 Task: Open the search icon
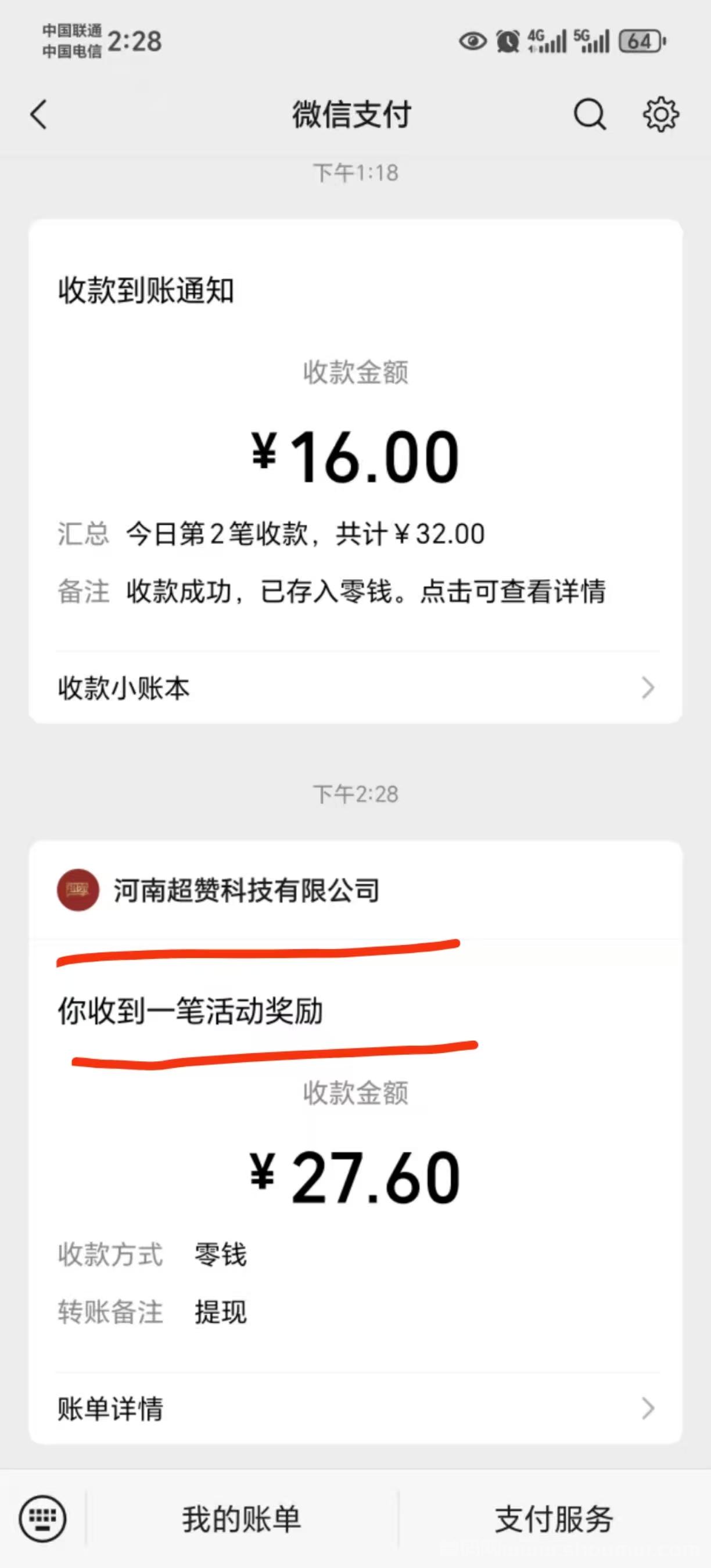coord(589,114)
